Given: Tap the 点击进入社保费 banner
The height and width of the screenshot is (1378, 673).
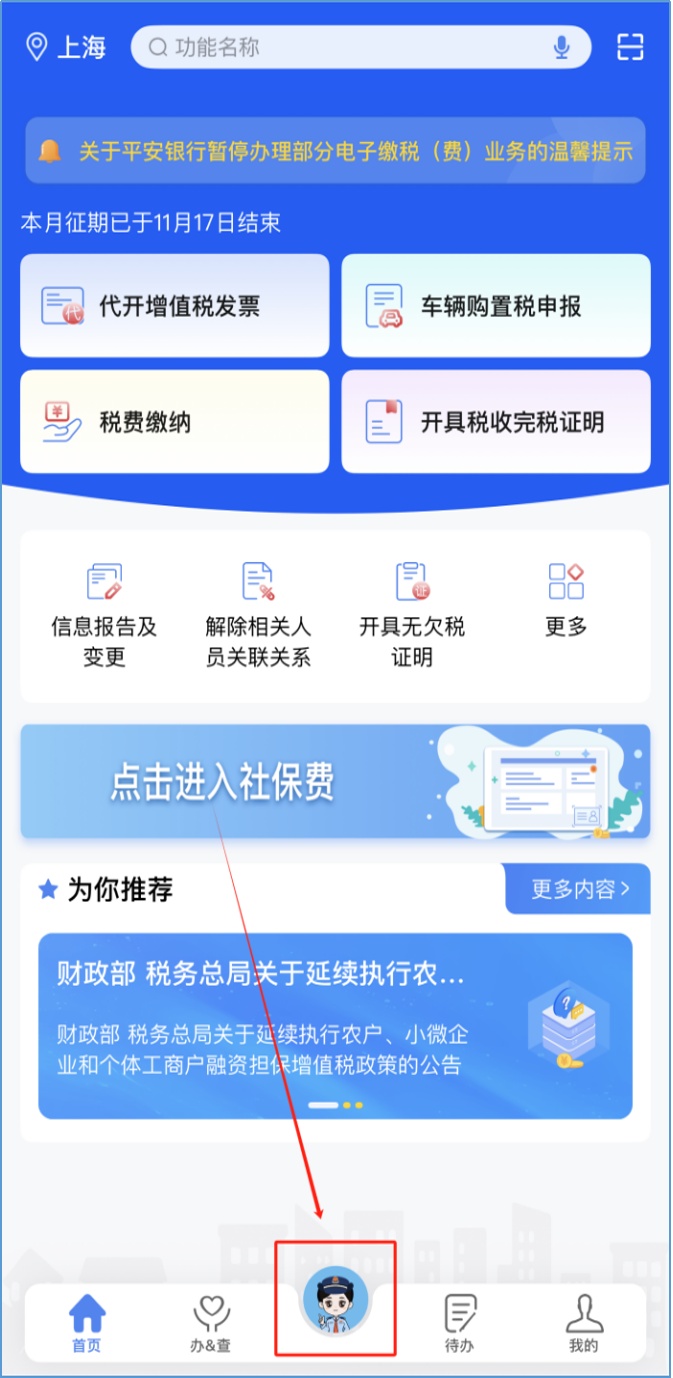Looking at the screenshot, I should pos(336,782).
